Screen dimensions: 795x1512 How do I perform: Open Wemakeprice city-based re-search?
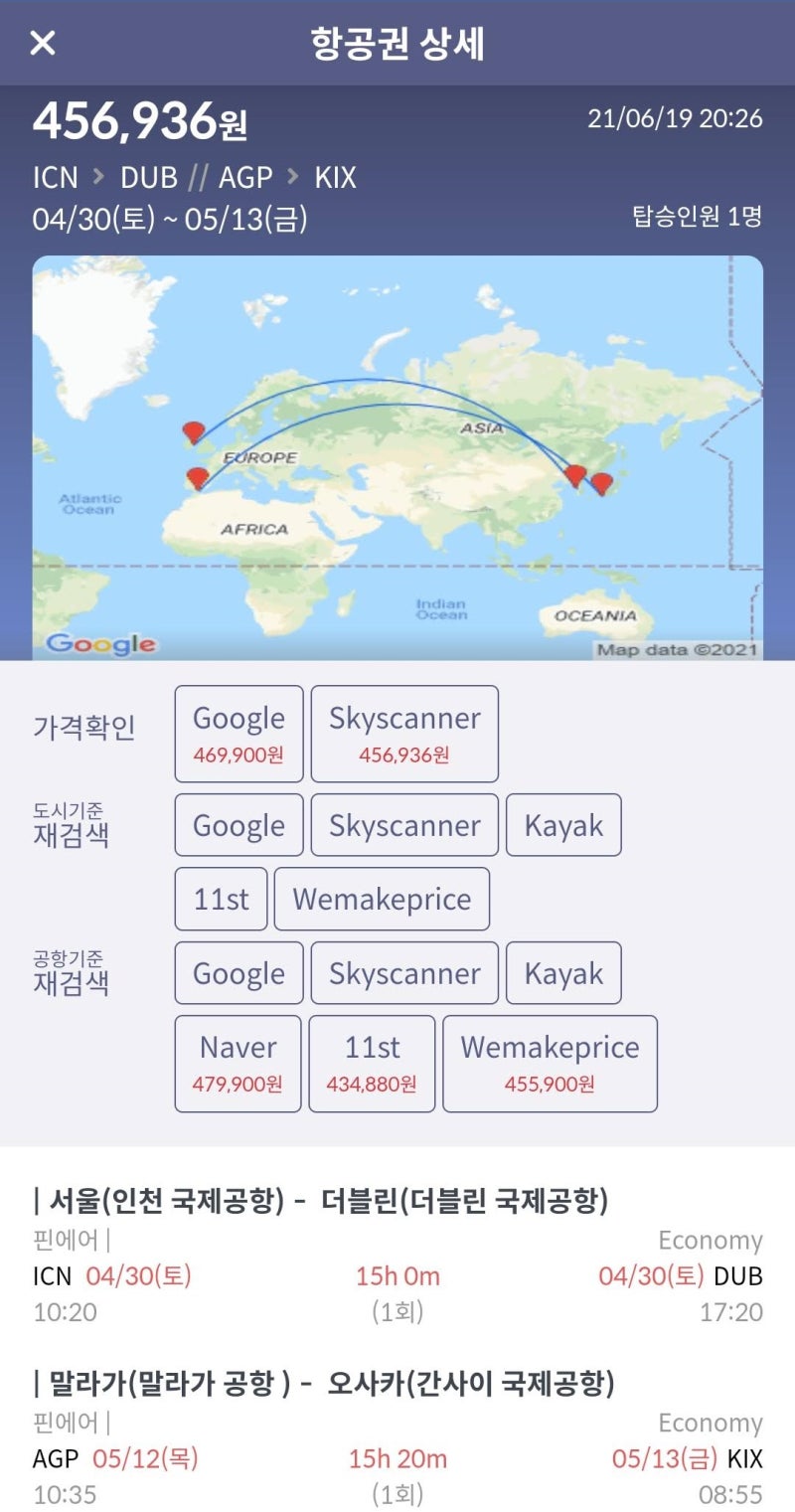384,898
